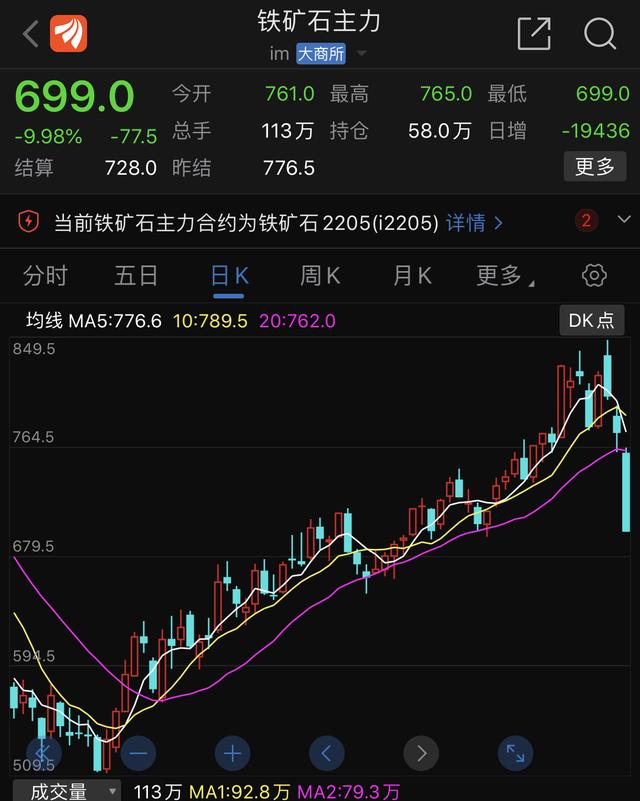Move chart to the previous candle

coord(326,753)
